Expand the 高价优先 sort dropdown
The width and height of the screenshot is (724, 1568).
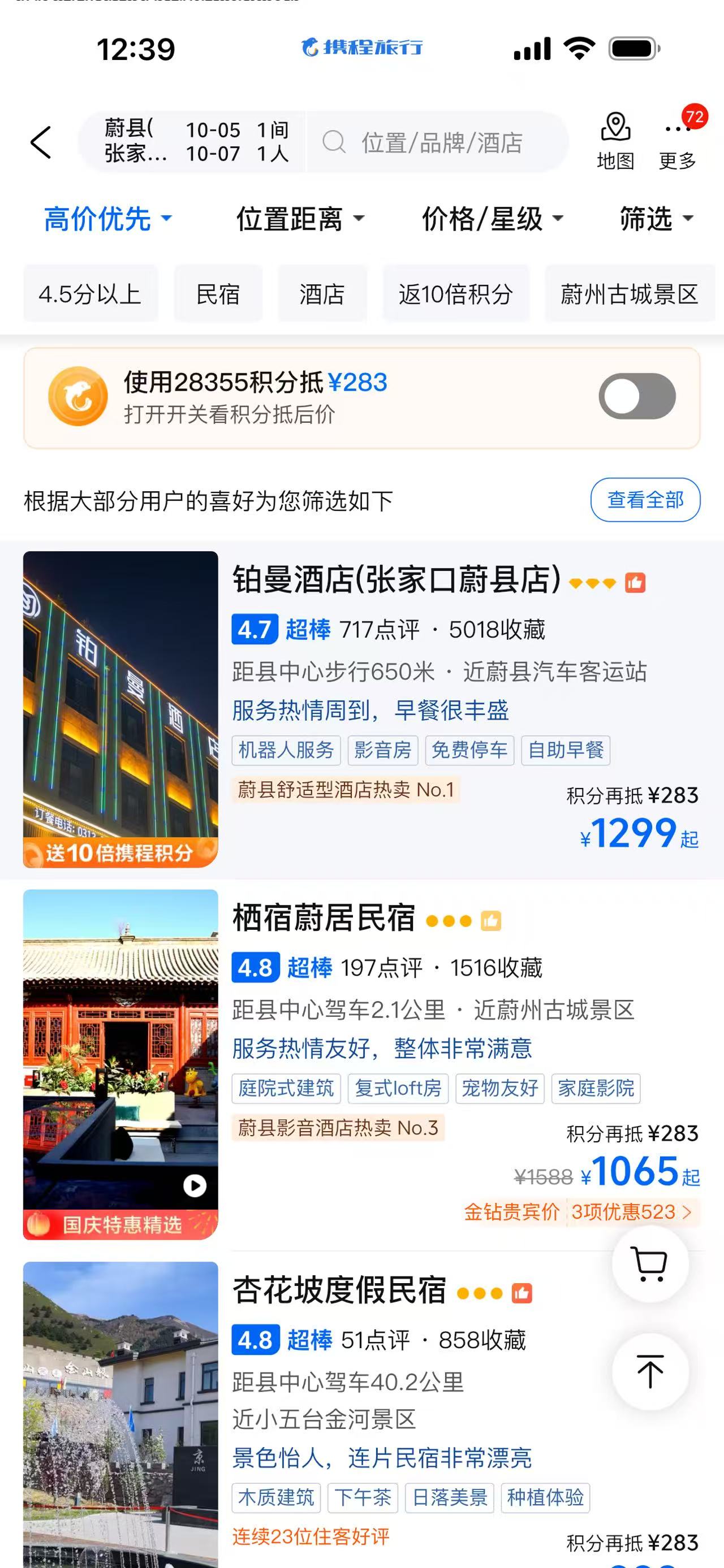tap(108, 219)
